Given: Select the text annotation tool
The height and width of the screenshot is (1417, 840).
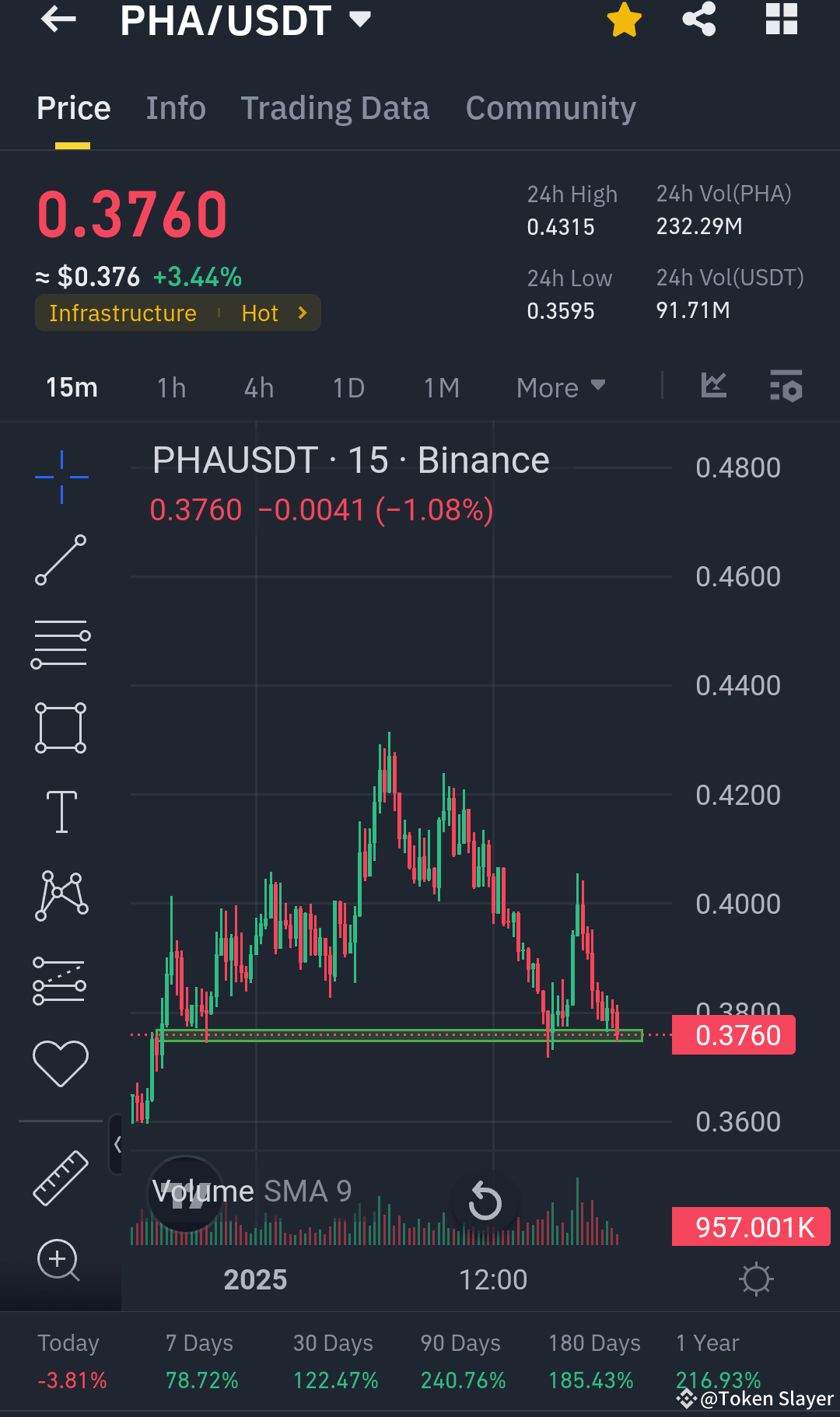Looking at the screenshot, I should point(61,811).
